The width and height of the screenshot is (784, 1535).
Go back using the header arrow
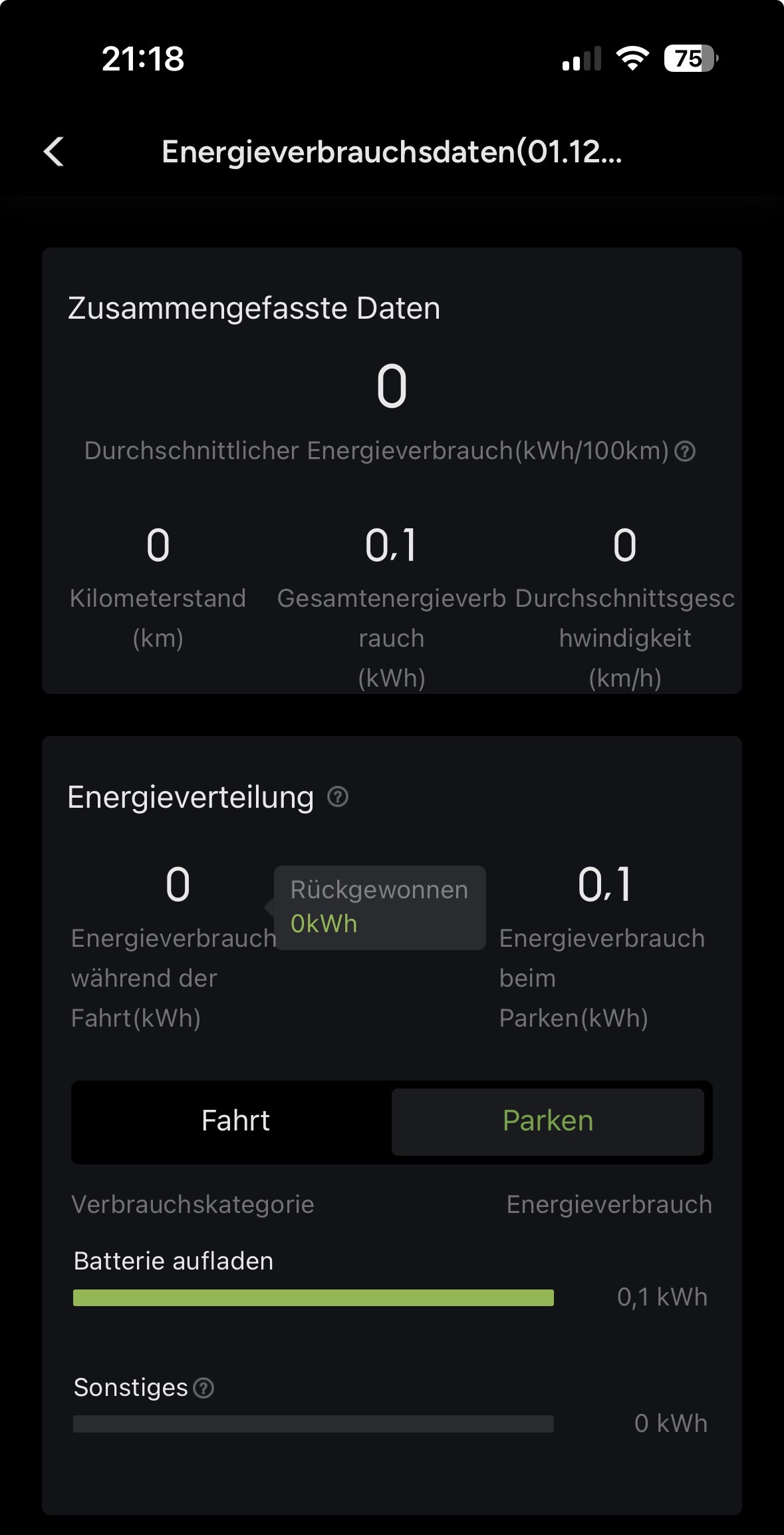click(x=55, y=152)
